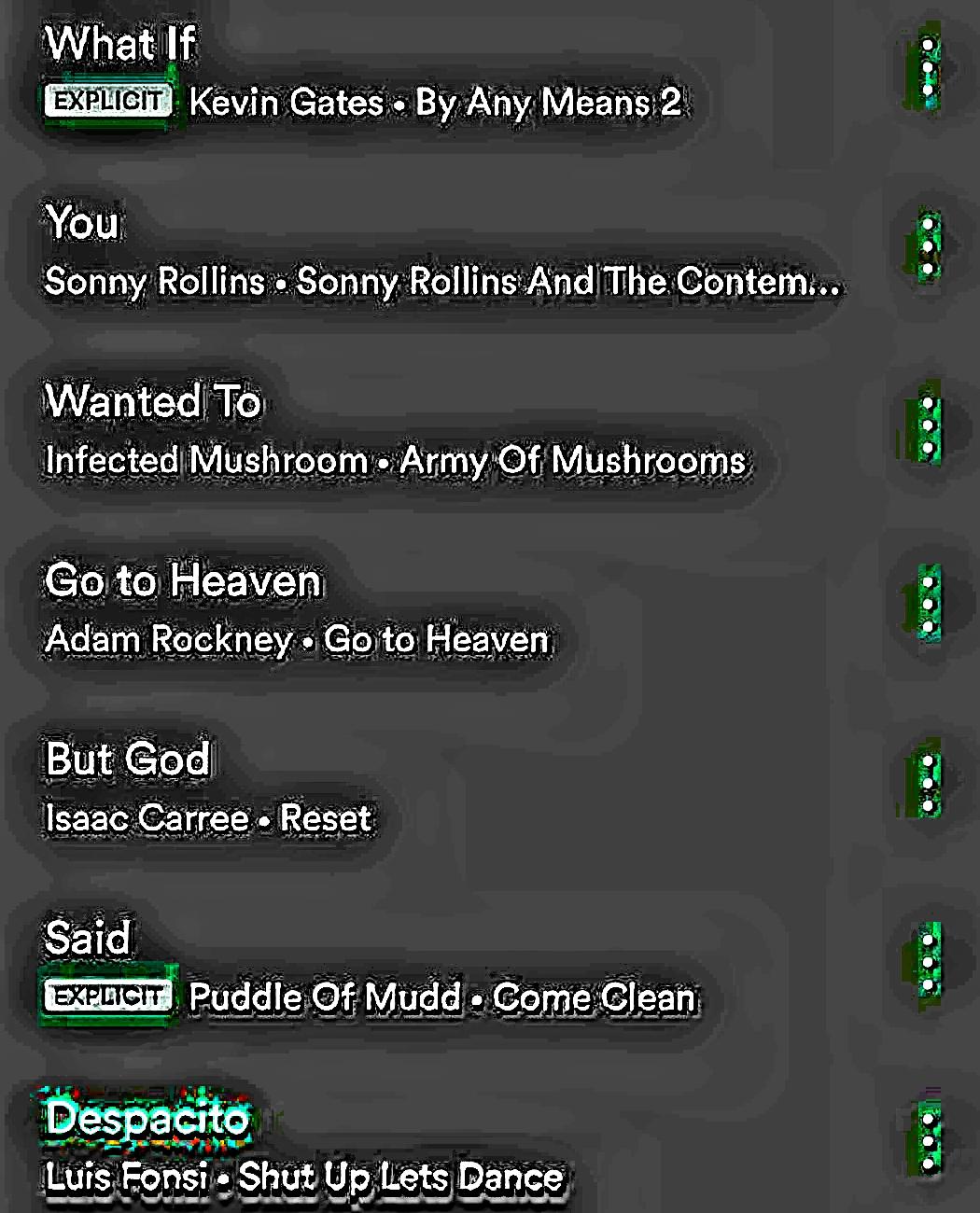Image resolution: width=980 pixels, height=1213 pixels.
Task: Open the album Army Of Mushrooms
Action: pyautogui.click(x=571, y=461)
